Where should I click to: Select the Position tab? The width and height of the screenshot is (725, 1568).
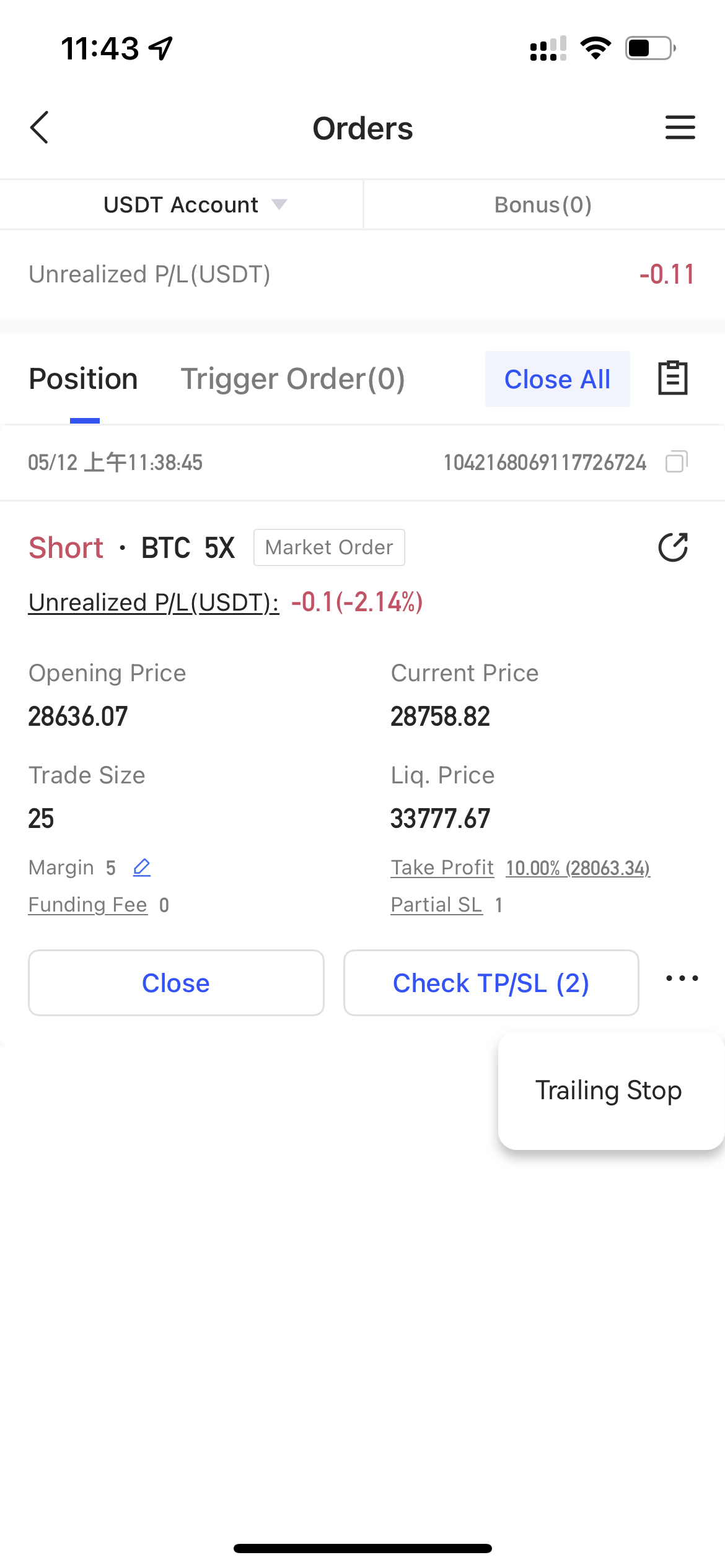(x=84, y=379)
